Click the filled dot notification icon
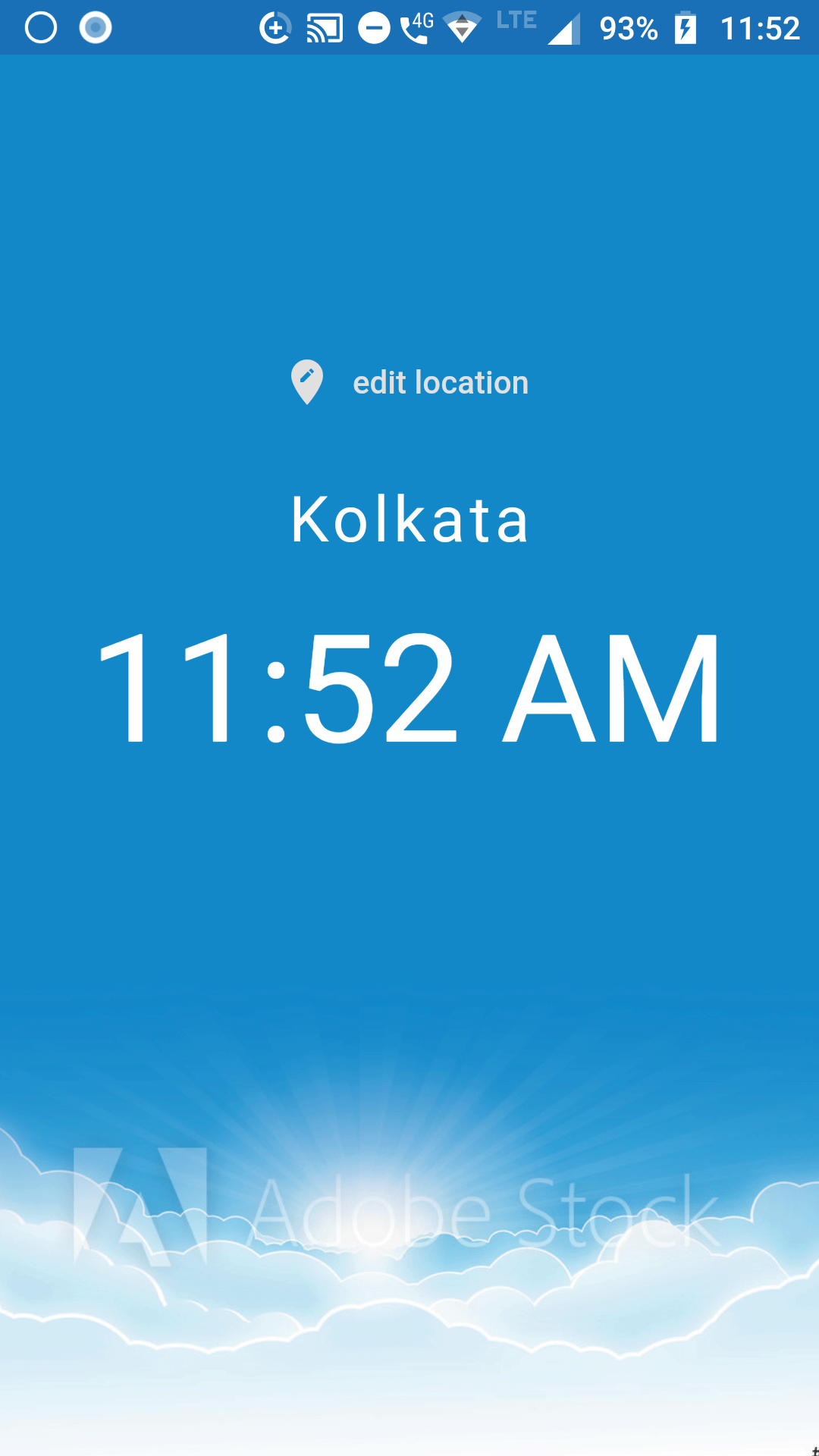This screenshot has height=1456, width=819. [x=95, y=28]
